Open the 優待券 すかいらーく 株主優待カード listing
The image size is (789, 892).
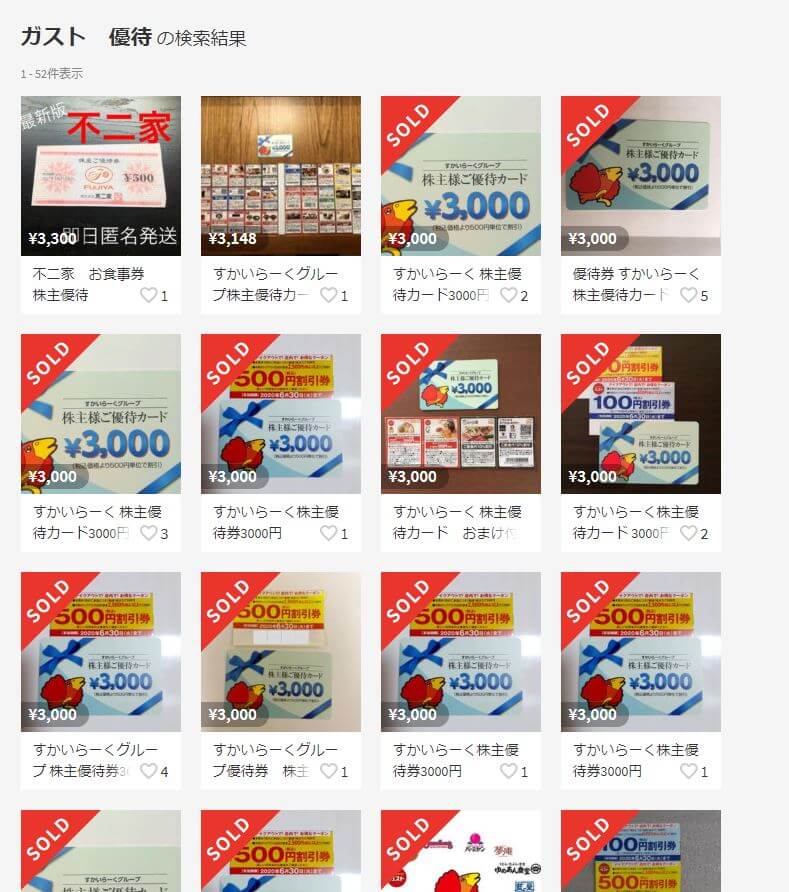point(640,176)
